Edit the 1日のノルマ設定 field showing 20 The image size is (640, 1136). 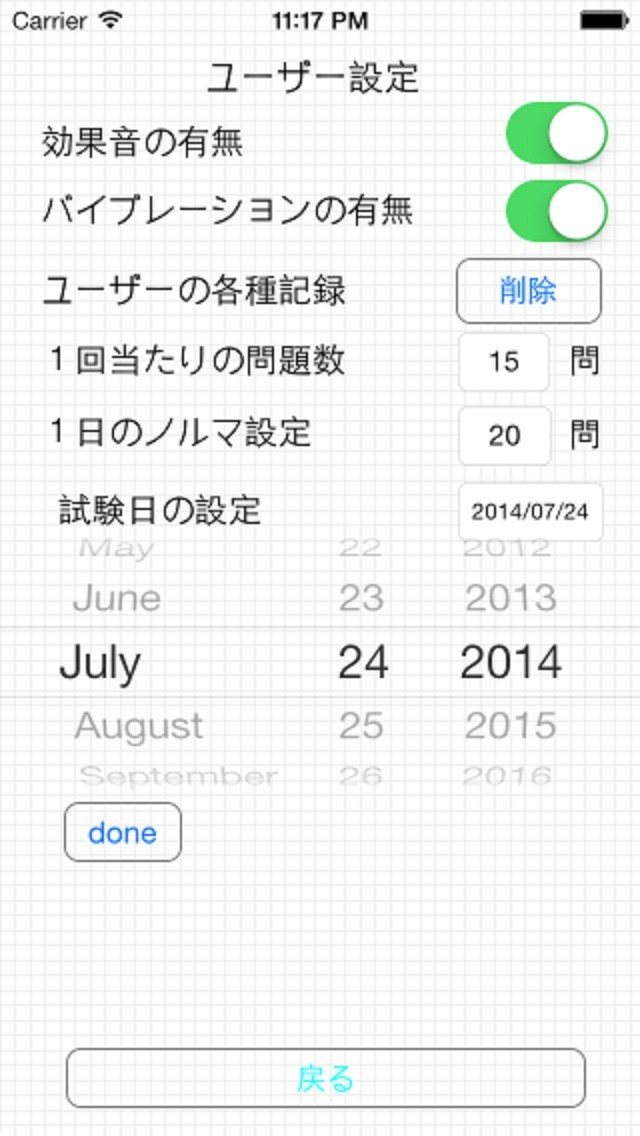tap(504, 435)
